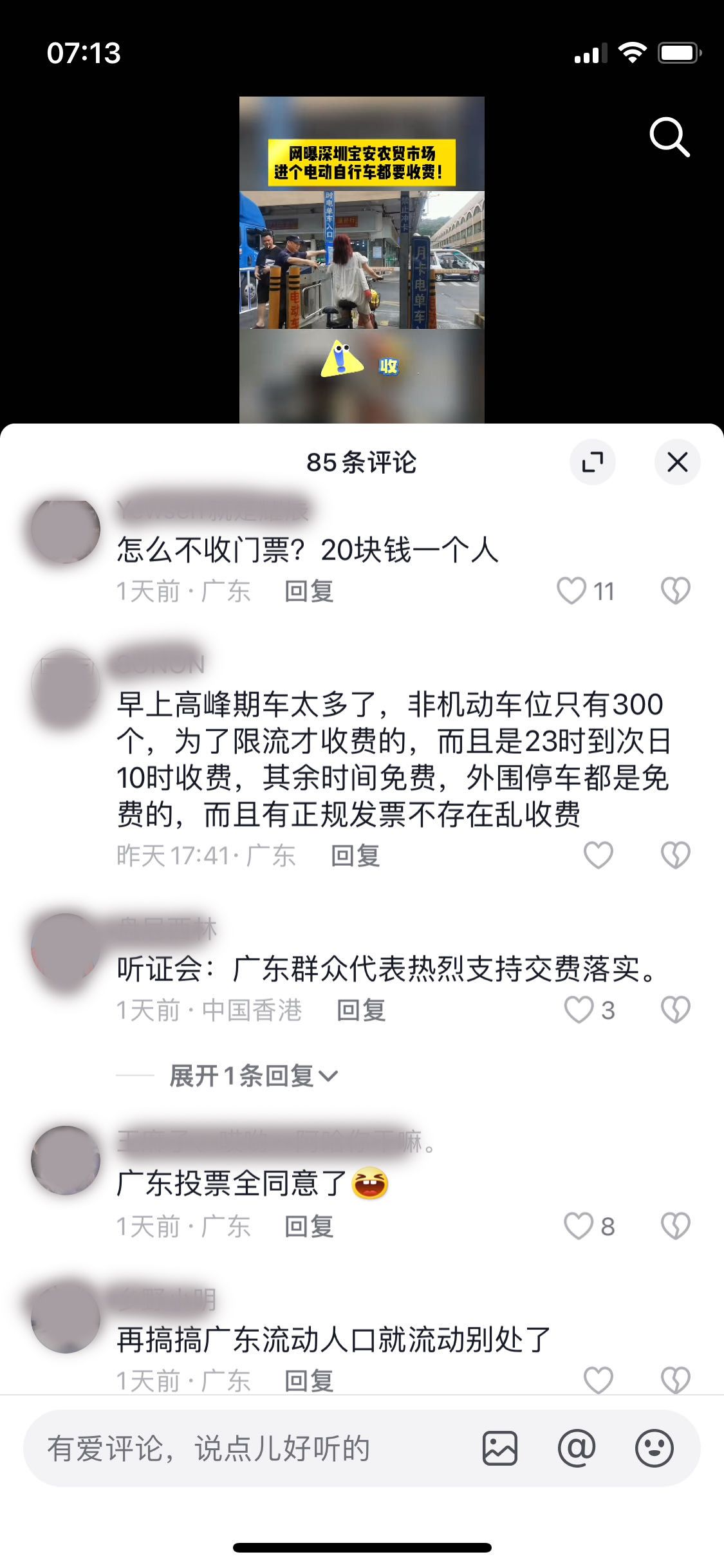The height and width of the screenshot is (1568, 724).
Task: Reply to the 听证会 comment
Action: point(361,1010)
